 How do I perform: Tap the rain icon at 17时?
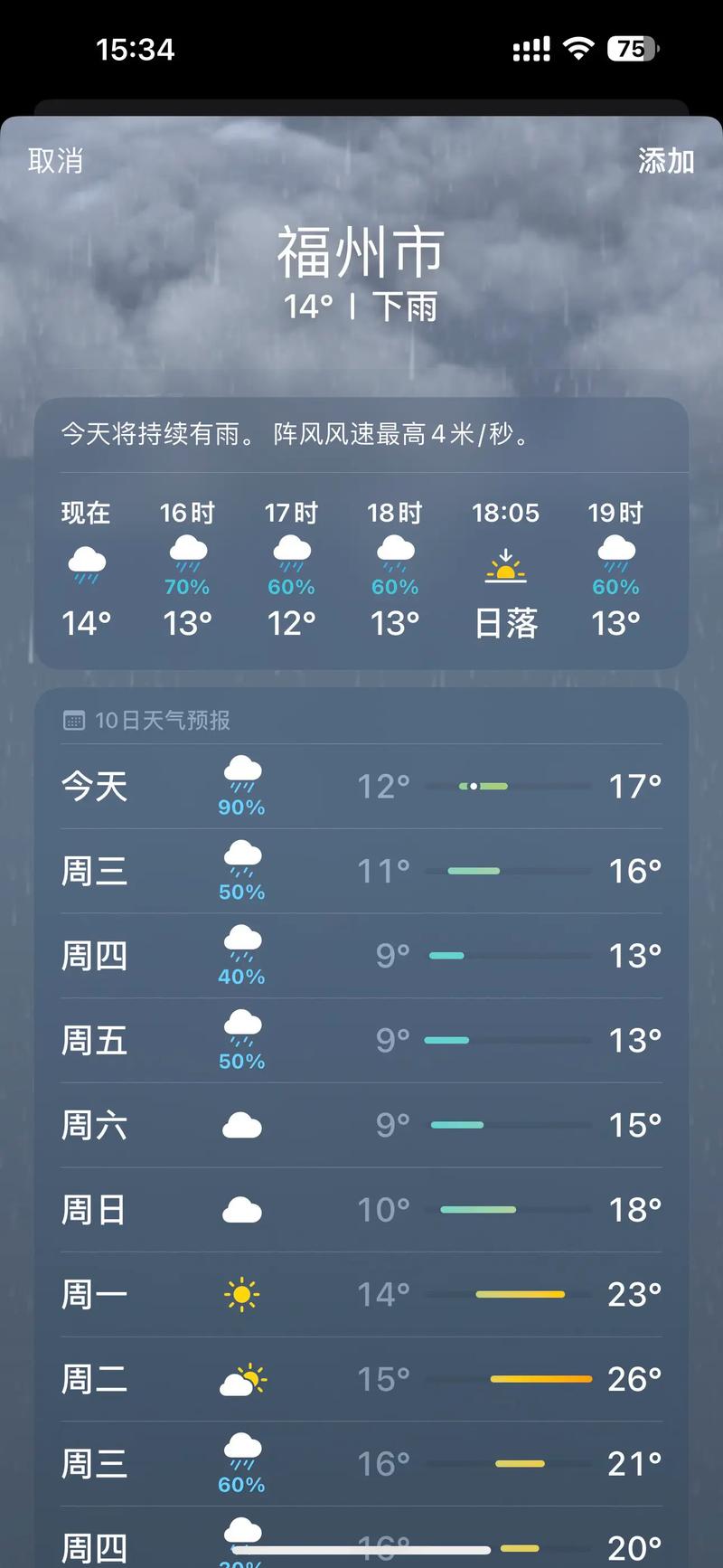coord(290,552)
